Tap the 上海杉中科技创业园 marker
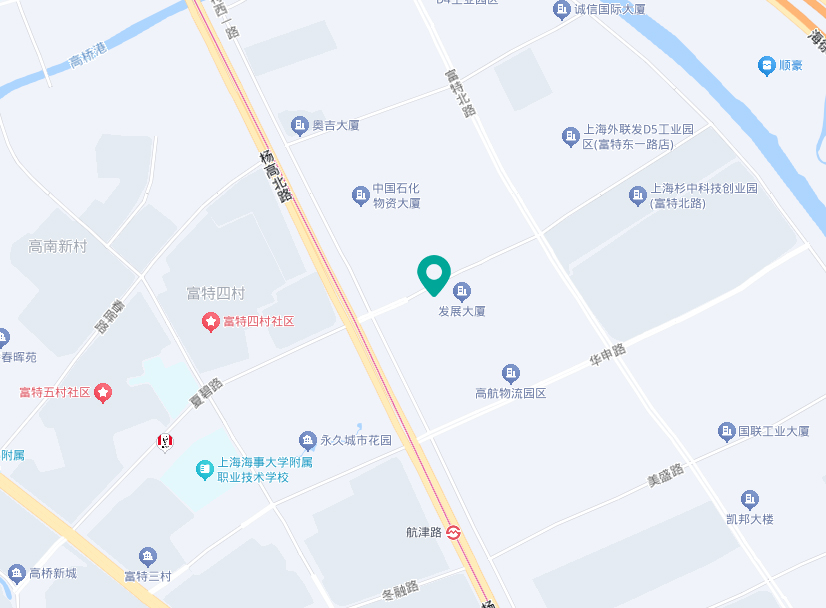Screen dimensions: 826x608 tap(638, 195)
